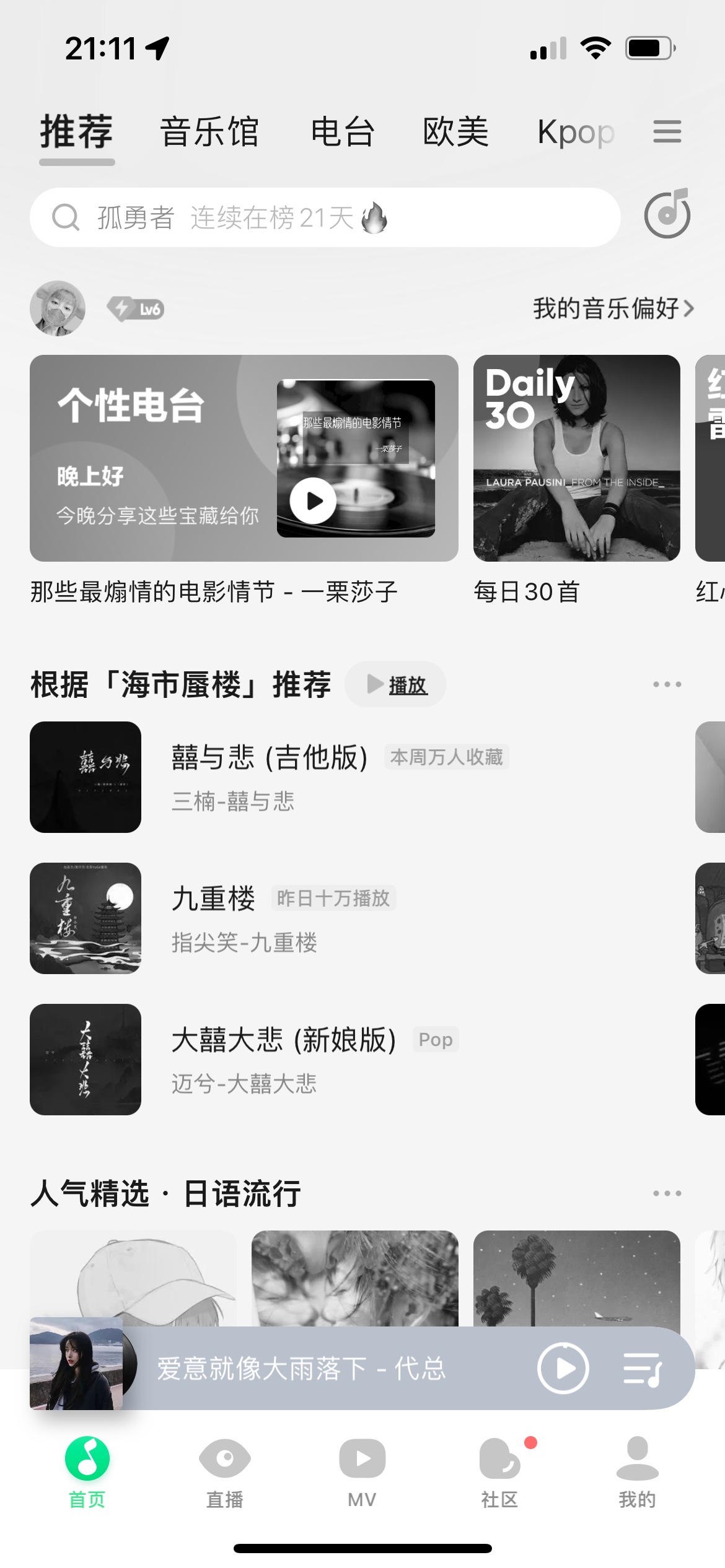The image size is (725, 1568).
Task: Open more options for 人气精选 日语流行
Action: coord(667,1193)
